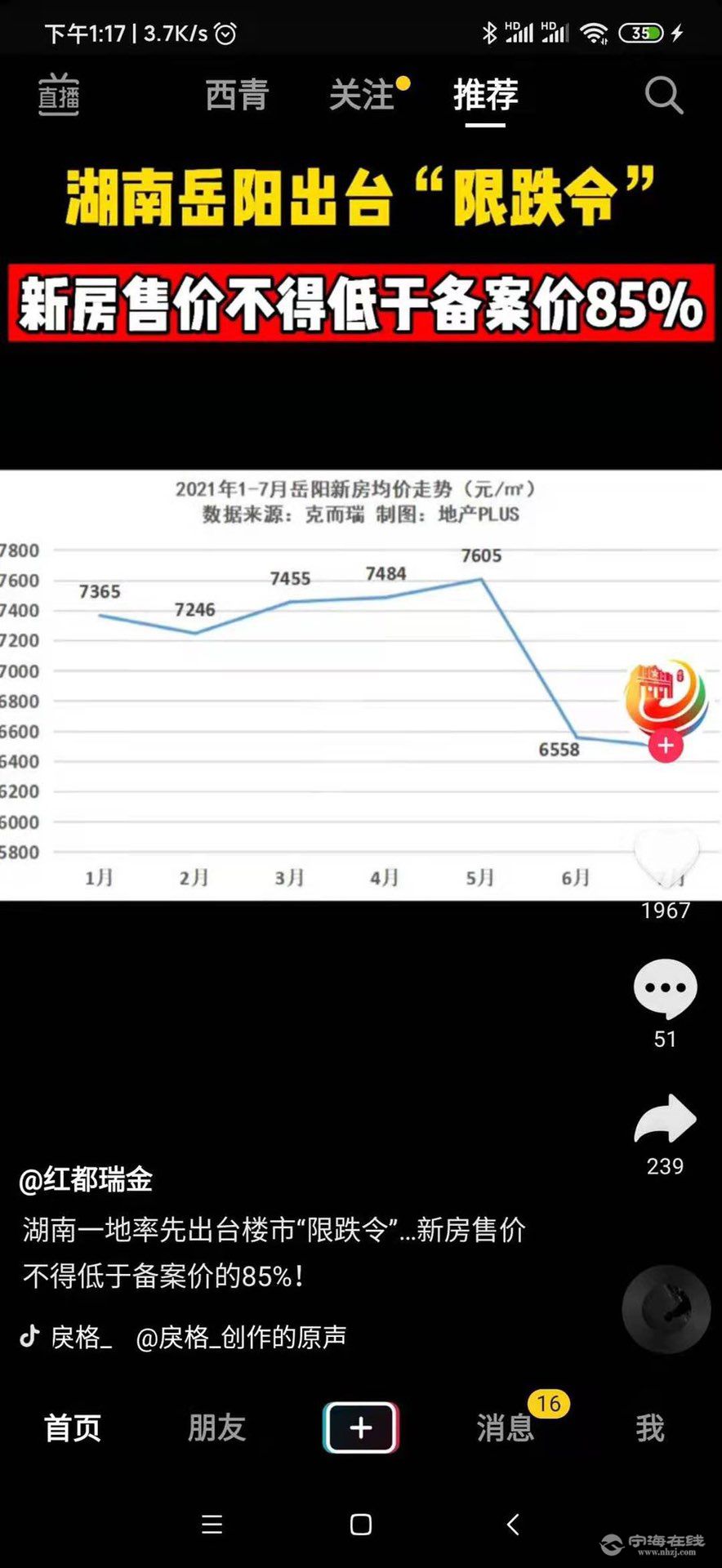Switch to the 西青 tab
Image resolution: width=722 pixels, height=1568 pixels.
237,96
